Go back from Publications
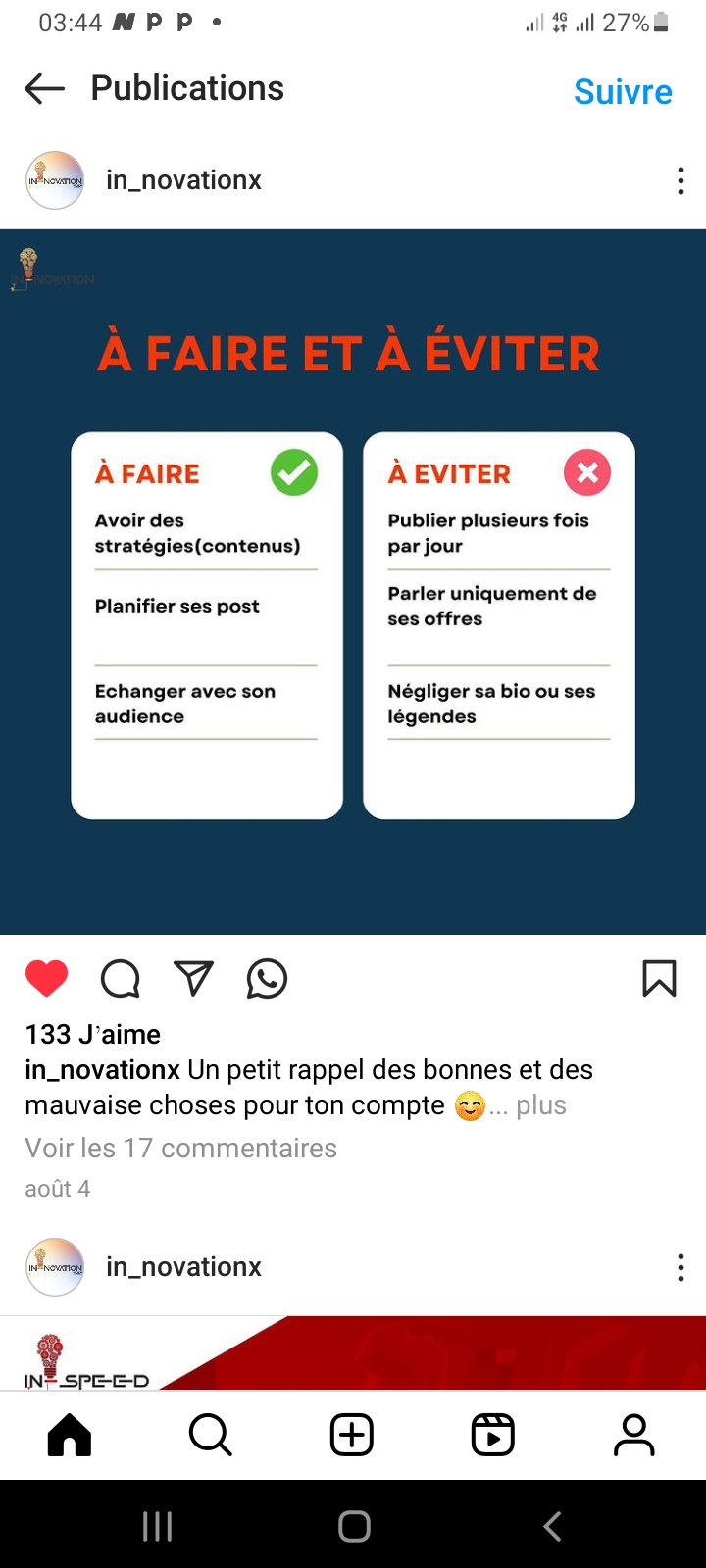 point(44,89)
